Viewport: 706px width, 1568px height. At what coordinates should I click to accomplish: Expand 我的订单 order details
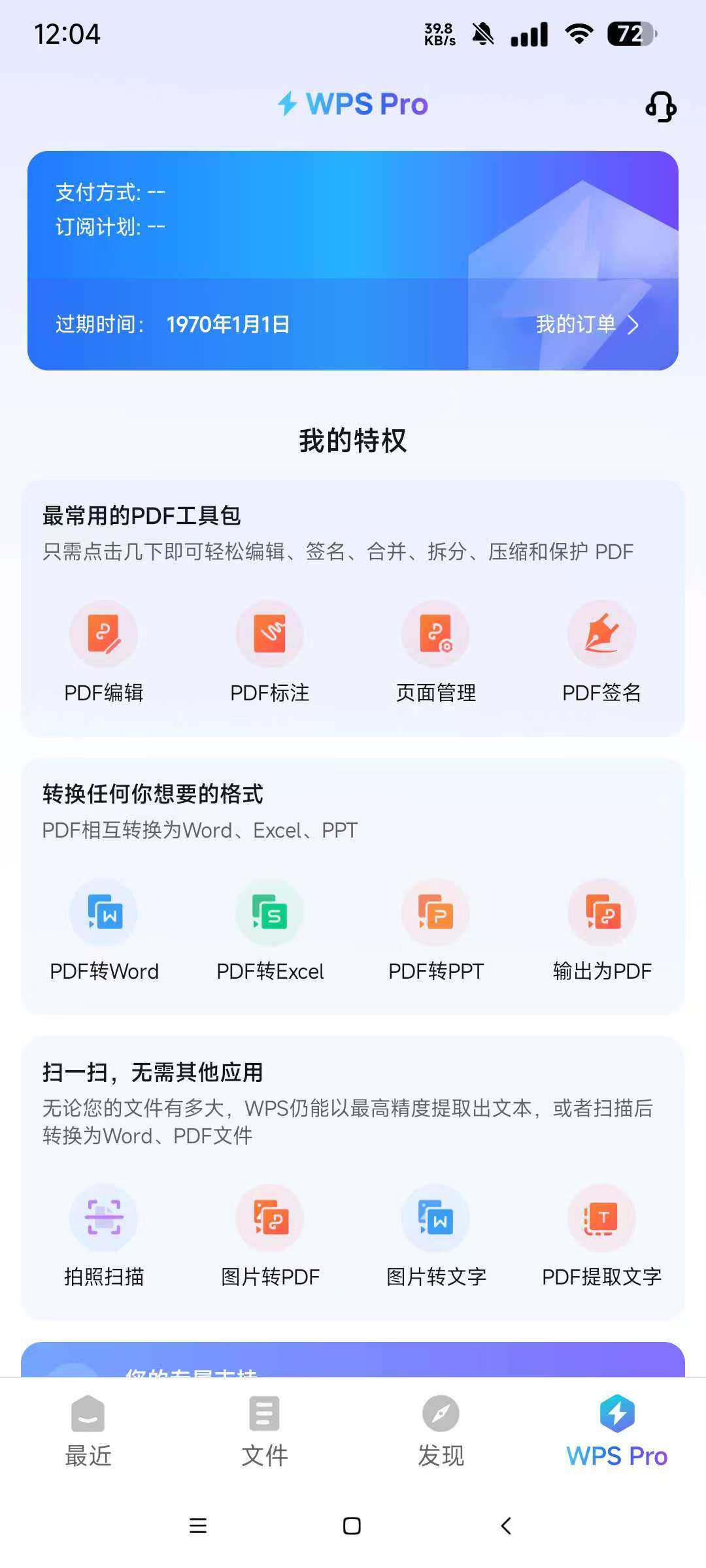coord(585,324)
